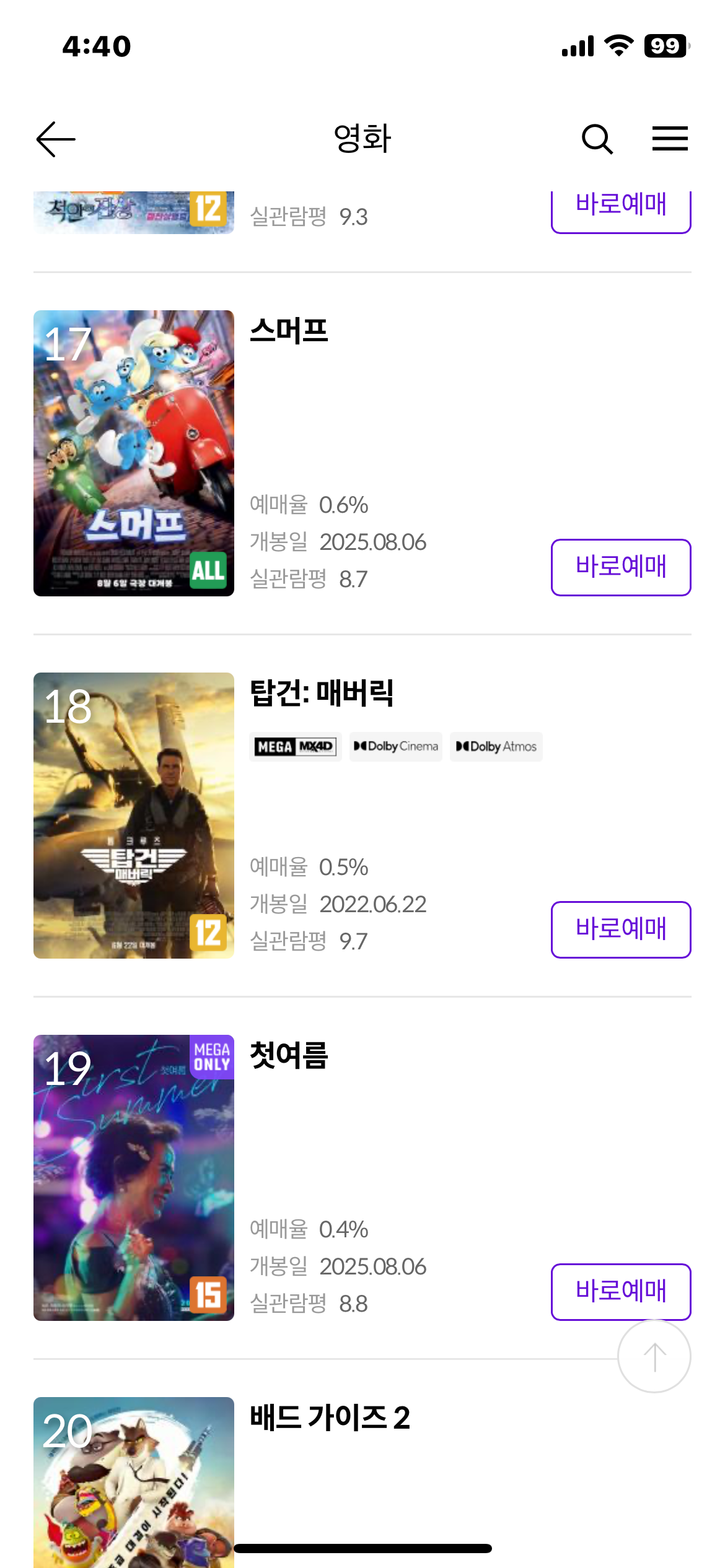Image resolution: width=725 pixels, height=1568 pixels.
Task: Go back using the arrow icon
Action: [x=56, y=139]
